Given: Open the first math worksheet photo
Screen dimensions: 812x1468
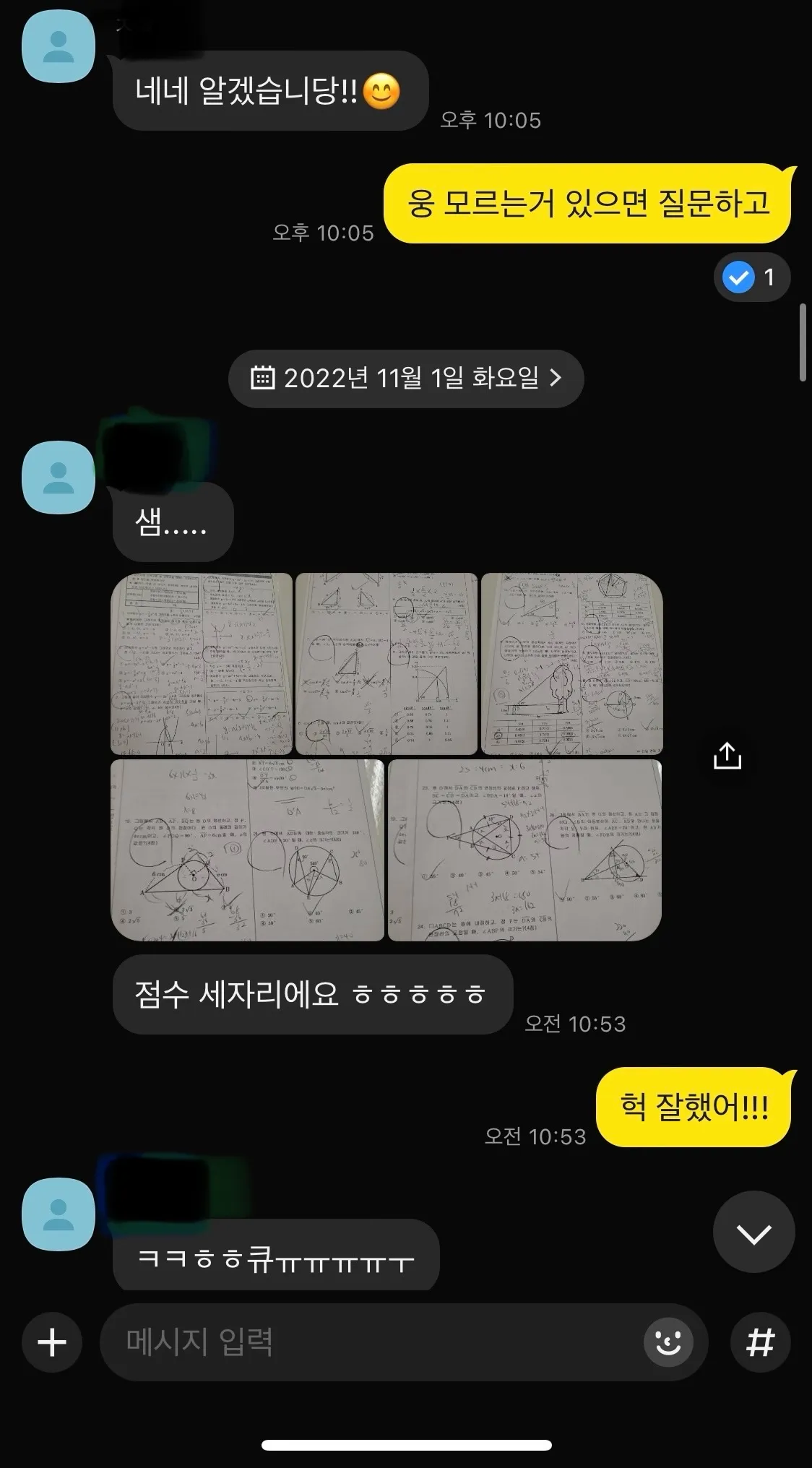Looking at the screenshot, I should tap(202, 661).
